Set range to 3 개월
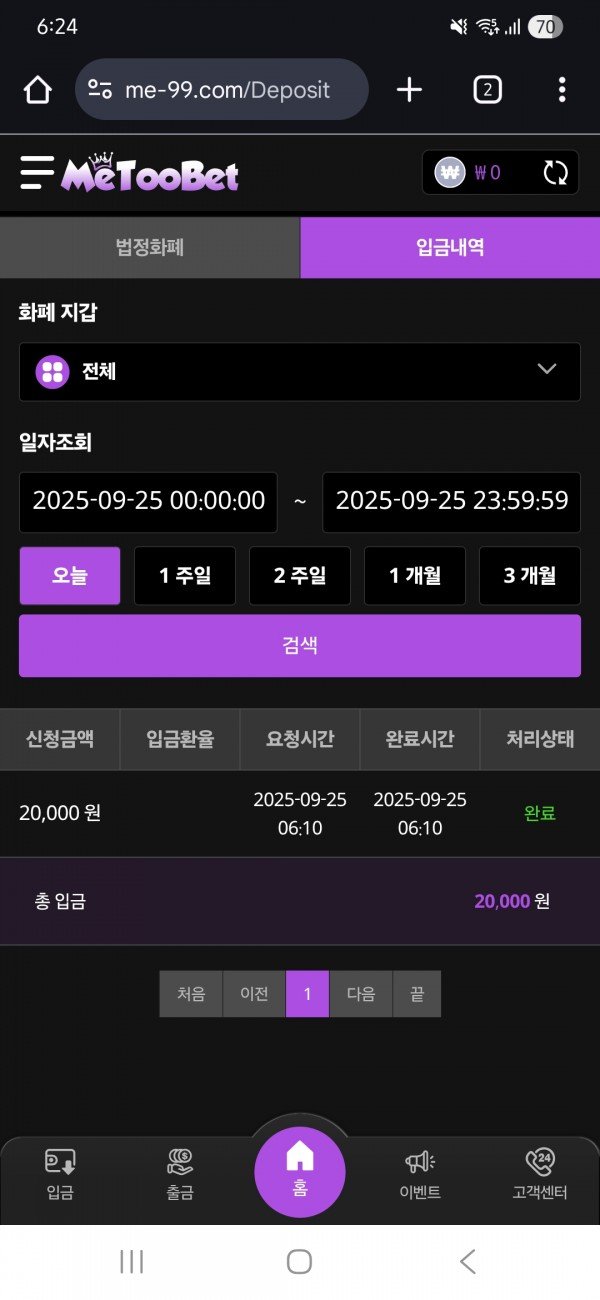This screenshot has height=1300, width=600. pyautogui.click(x=530, y=576)
